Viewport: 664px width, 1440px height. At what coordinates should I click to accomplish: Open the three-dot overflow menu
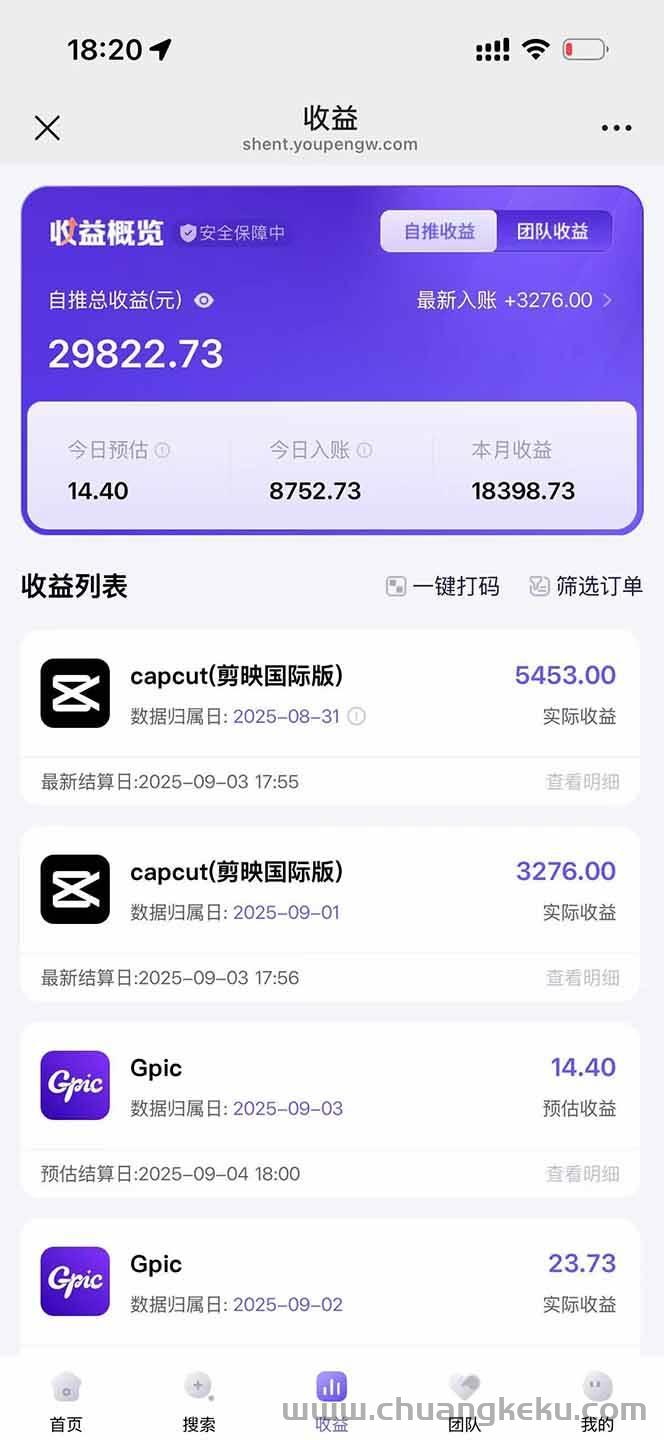616,128
